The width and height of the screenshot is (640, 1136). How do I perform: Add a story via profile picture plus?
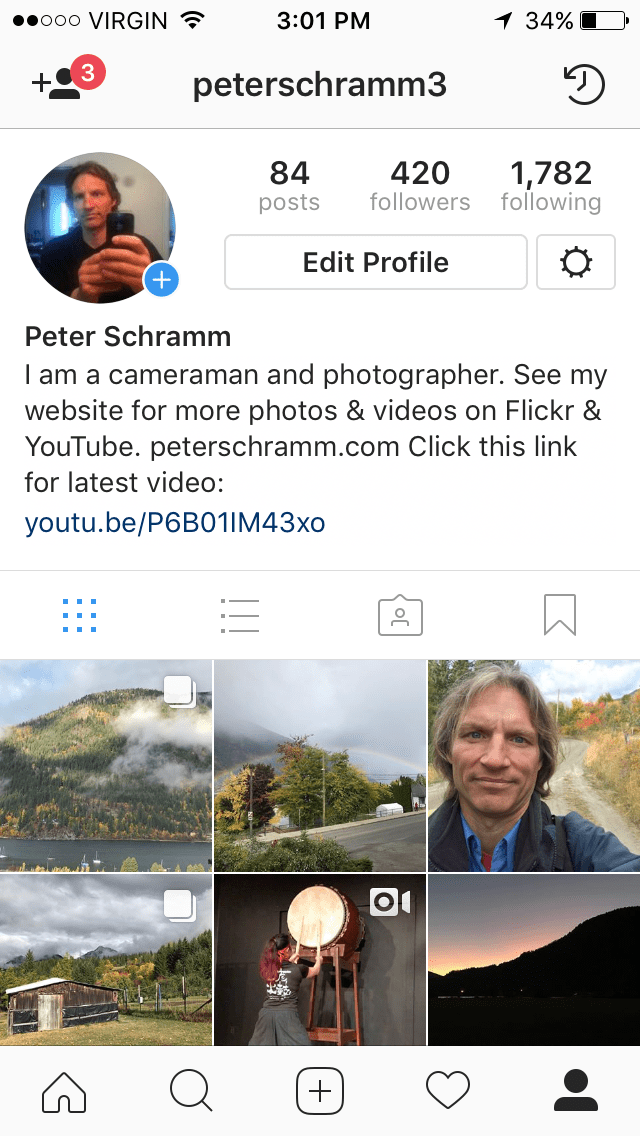coord(161,280)
